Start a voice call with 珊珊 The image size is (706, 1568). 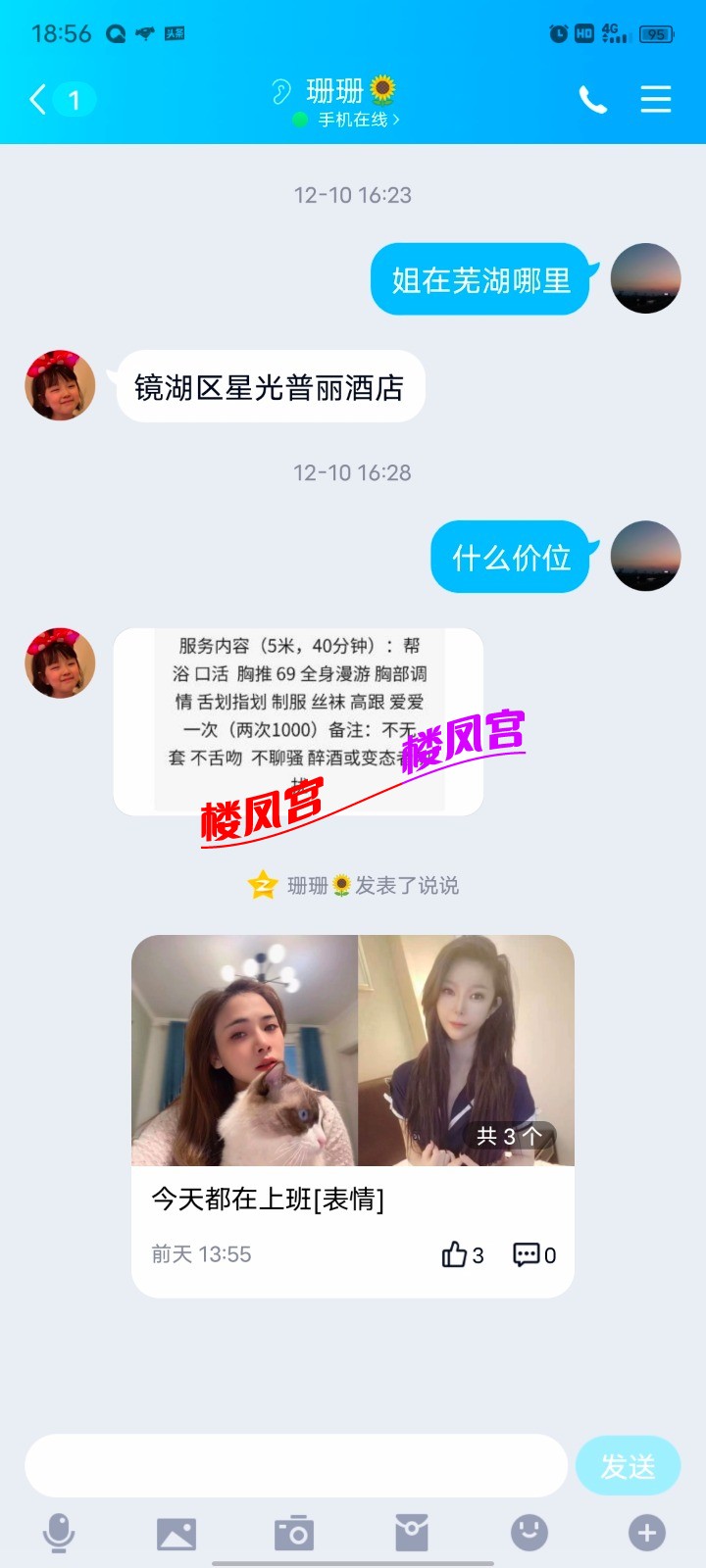pos(593,99)
